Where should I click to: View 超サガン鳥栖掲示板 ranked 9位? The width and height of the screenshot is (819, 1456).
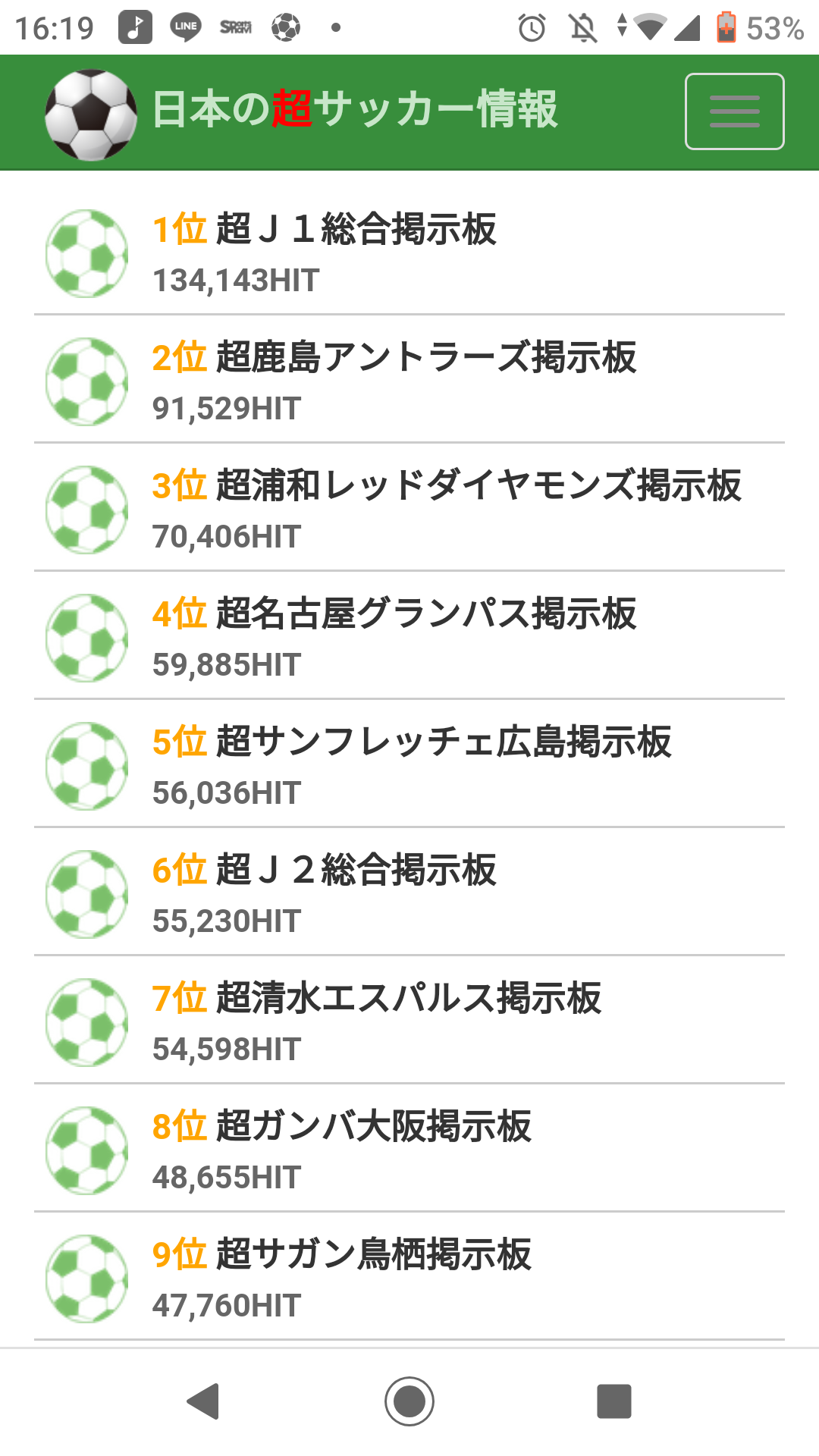(373, 1254)
